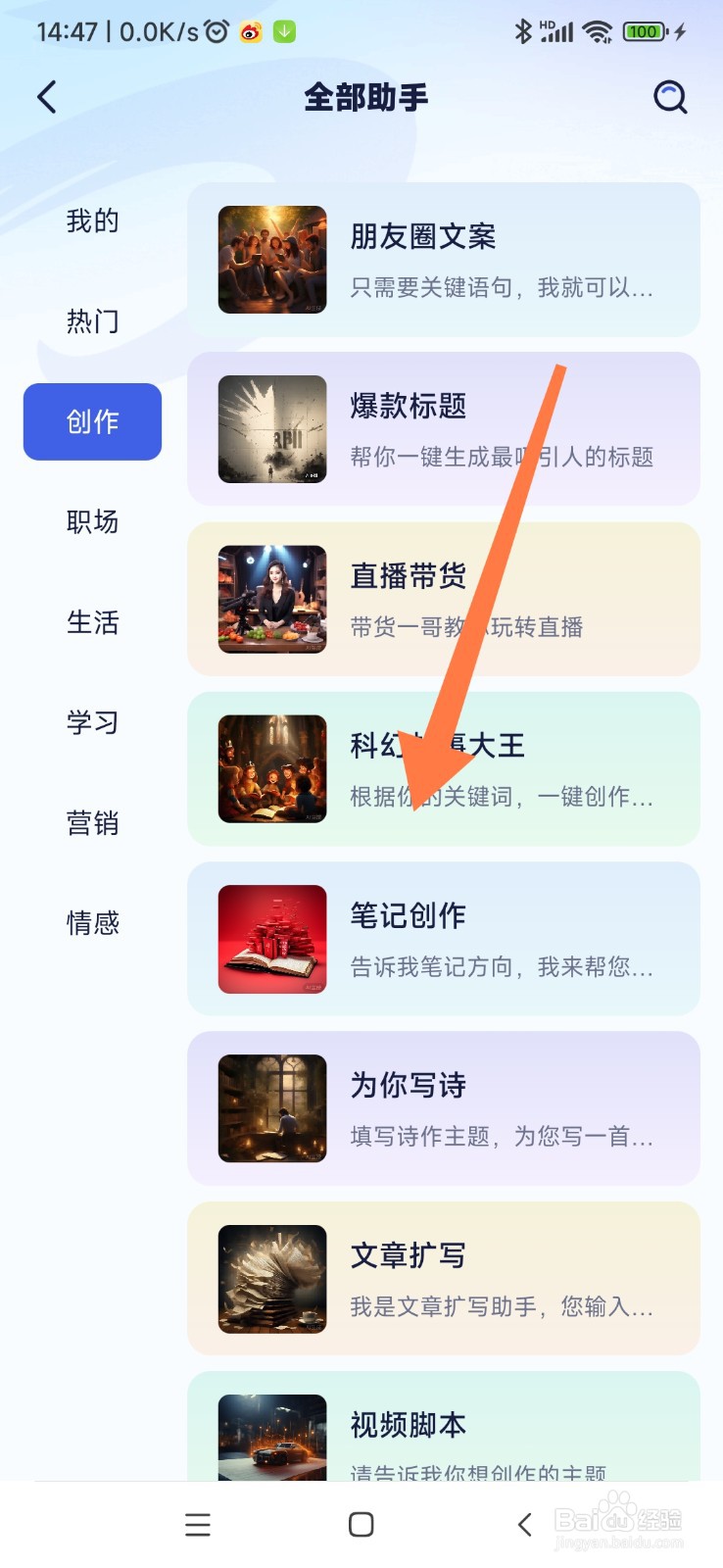Open the 直播带货 assistant icon
This screenshot has height=1568, width=723.
pyautogui.click(x=271, y=599)
